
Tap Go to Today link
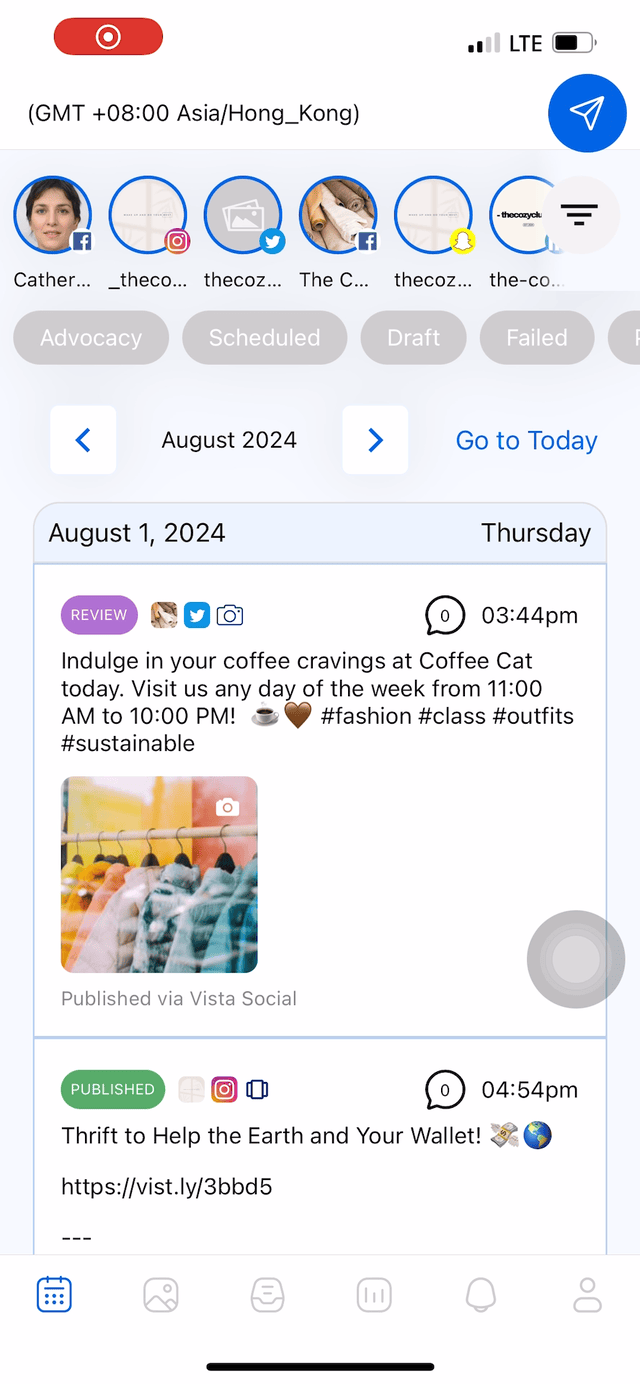pos(526,441)
